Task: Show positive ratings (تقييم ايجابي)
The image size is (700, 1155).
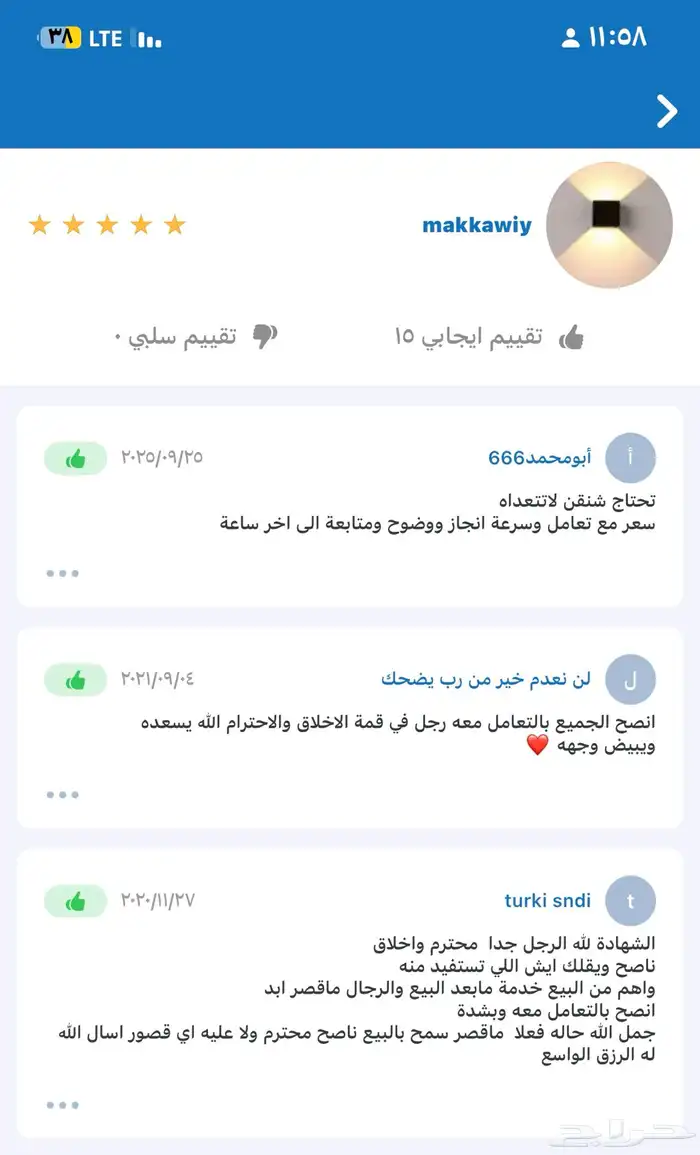Action: [x=490, y=337]
